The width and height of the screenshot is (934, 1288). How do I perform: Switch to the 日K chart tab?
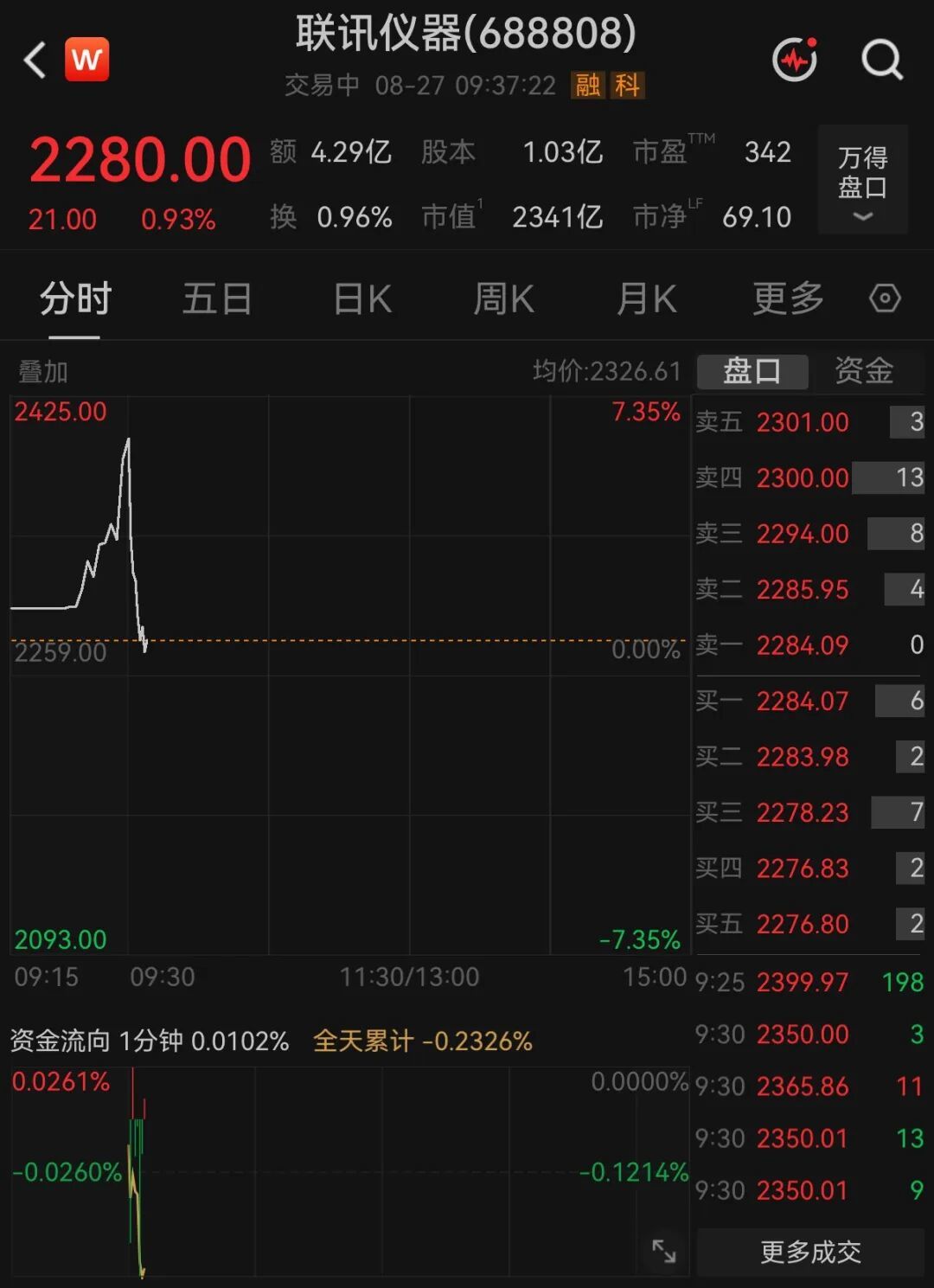pyautogui.click(x=362, y=299)
